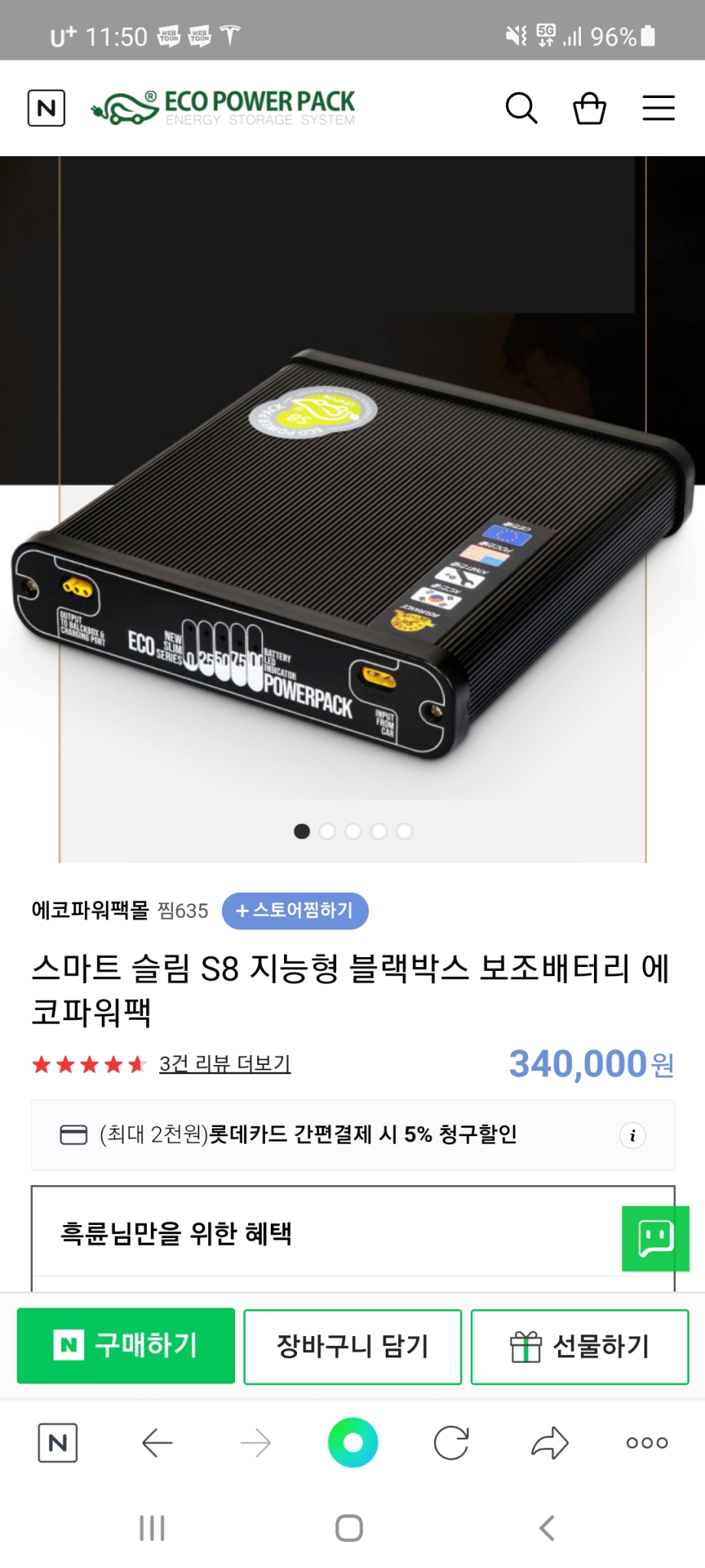Open NaverTalk via the green chat bubble icon

[x=655, y=1238]
